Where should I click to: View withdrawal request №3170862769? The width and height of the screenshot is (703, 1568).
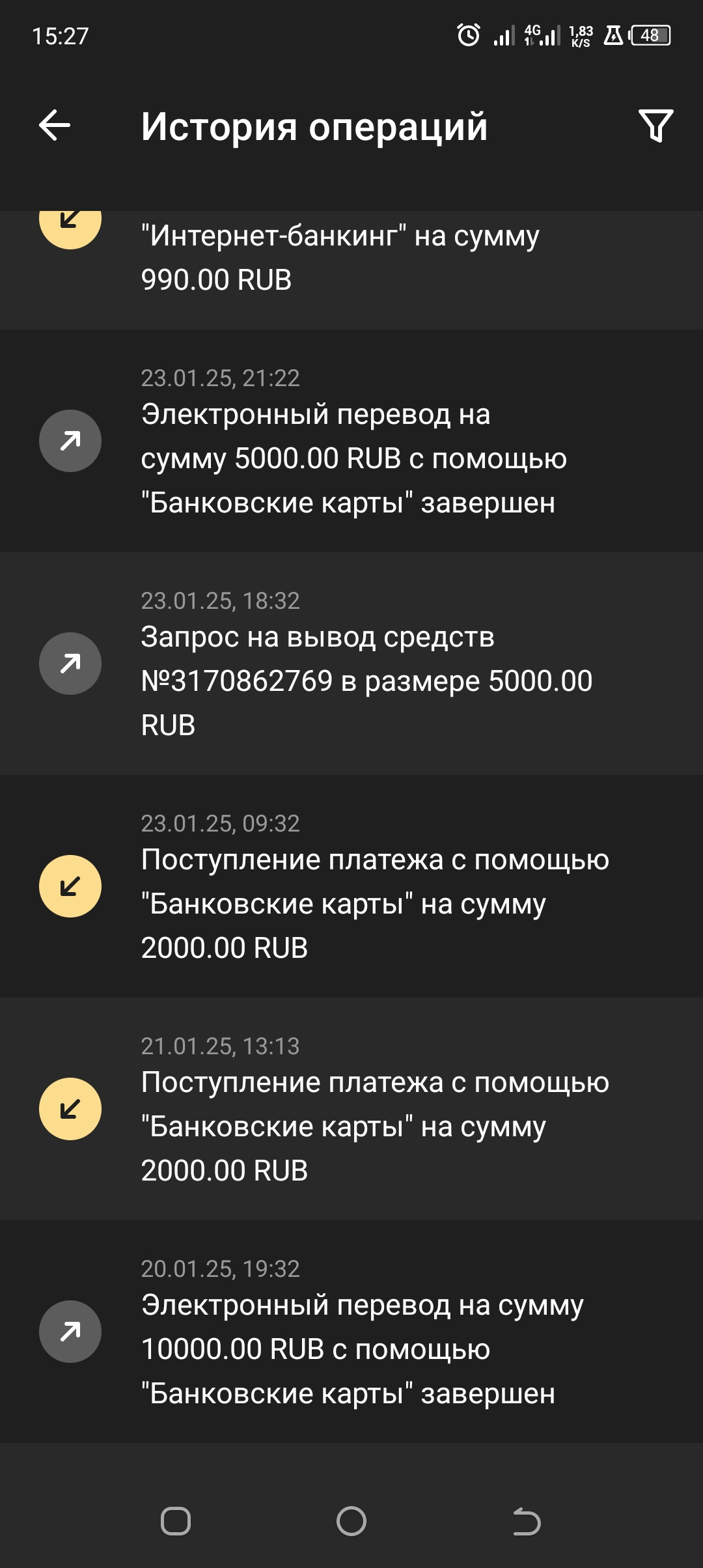pyautogui.click(x=351, y=664)
